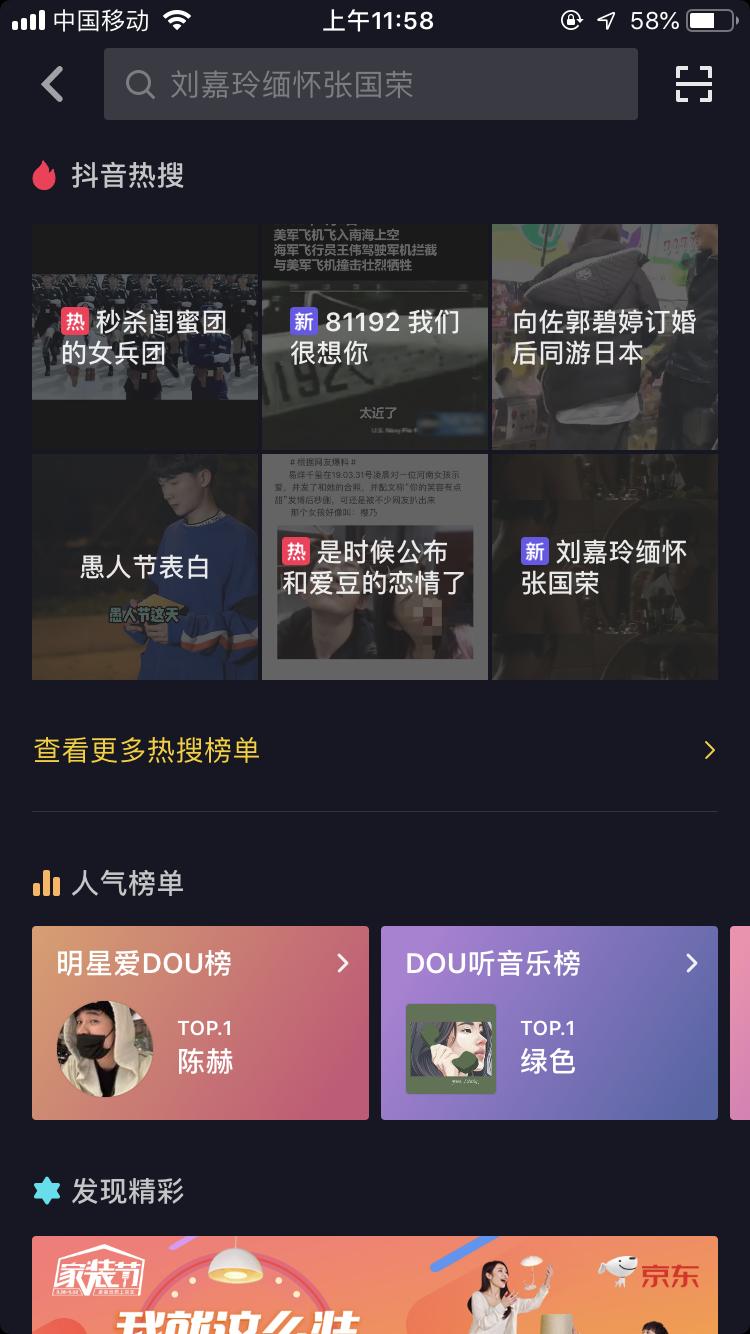This screenshot has height=1334, width=750.
Task: Expand the 查看更多热搜榜单 chevron
Action: click(709, 750)
